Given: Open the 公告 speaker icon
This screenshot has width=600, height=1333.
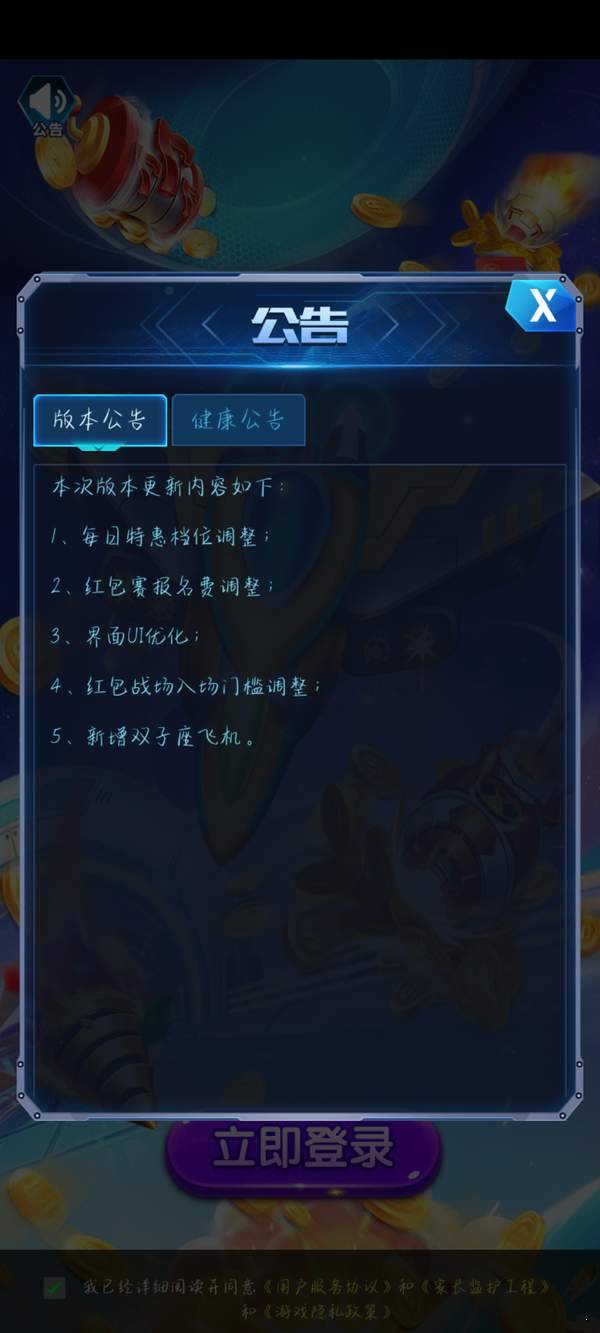Looking at the screenshot, I should 46,106.
